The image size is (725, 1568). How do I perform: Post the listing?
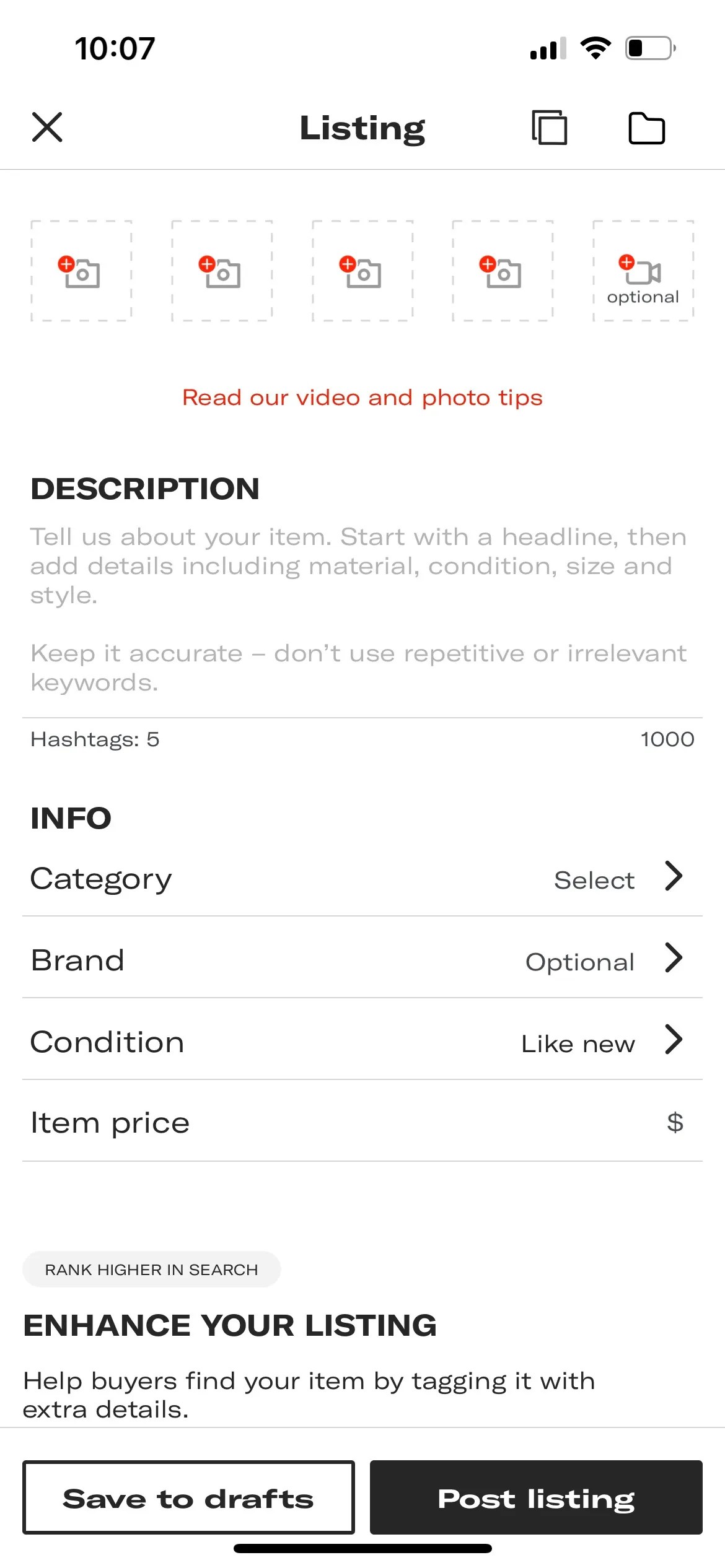[537, 1497]
